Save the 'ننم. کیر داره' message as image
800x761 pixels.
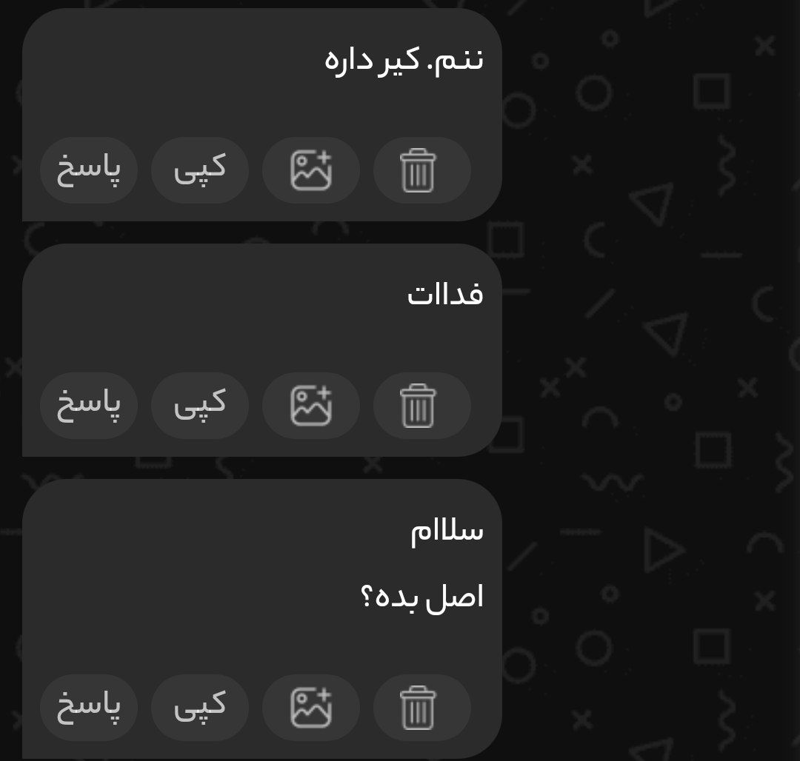[x=311, y=170]
